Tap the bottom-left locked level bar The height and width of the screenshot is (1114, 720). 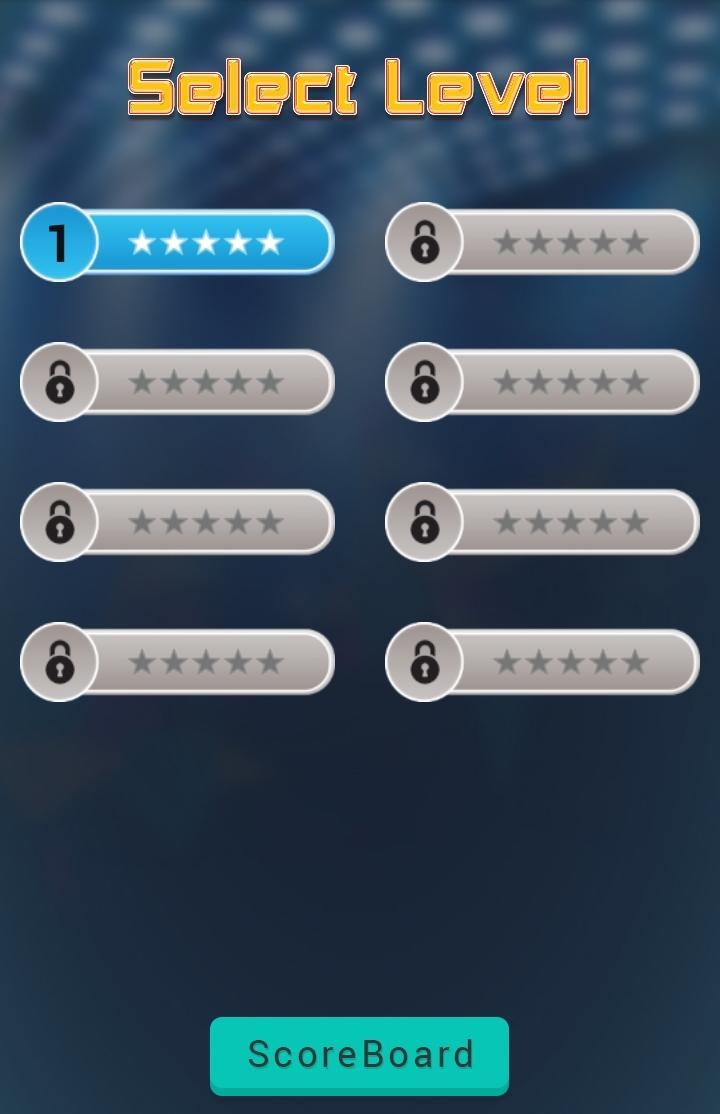pos(210,661)
